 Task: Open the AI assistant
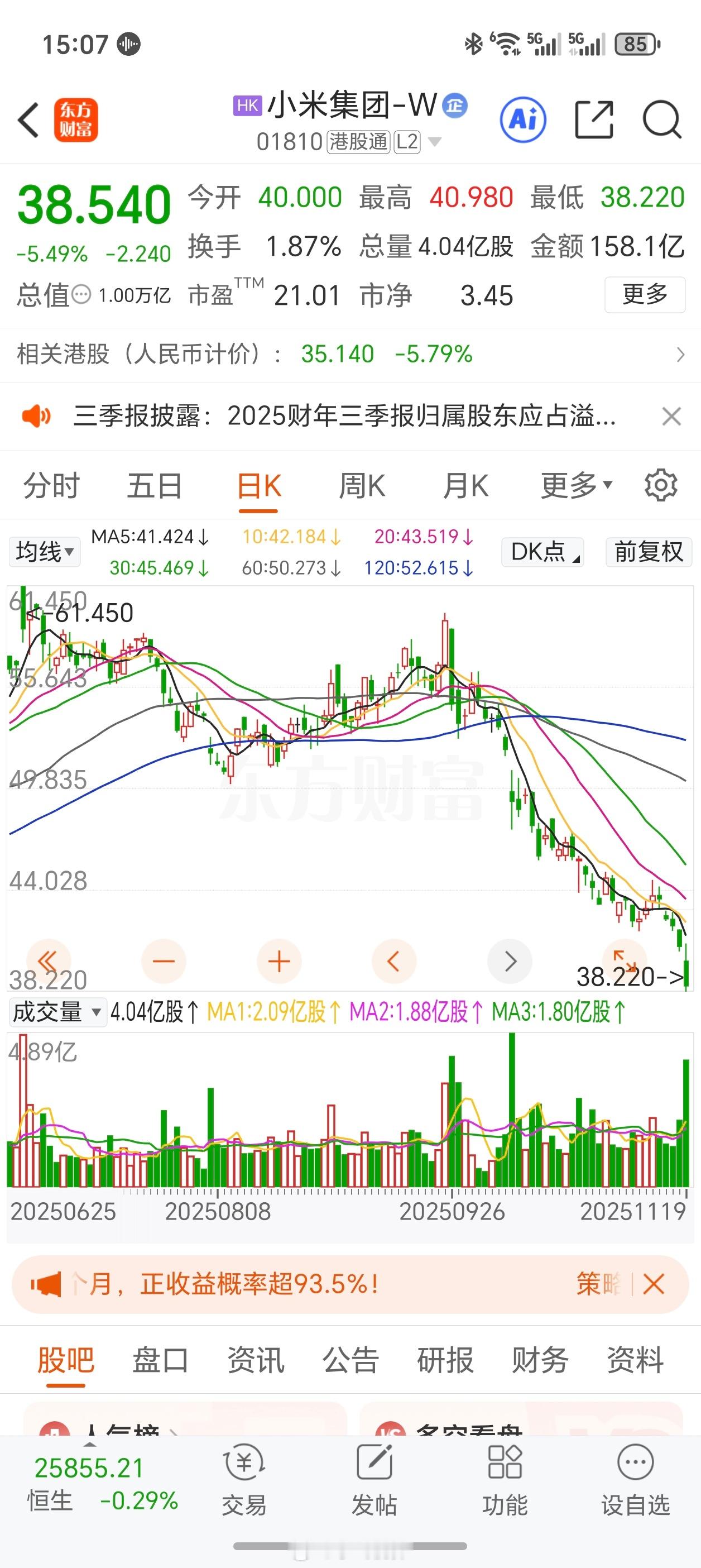(x=522, y=120)
